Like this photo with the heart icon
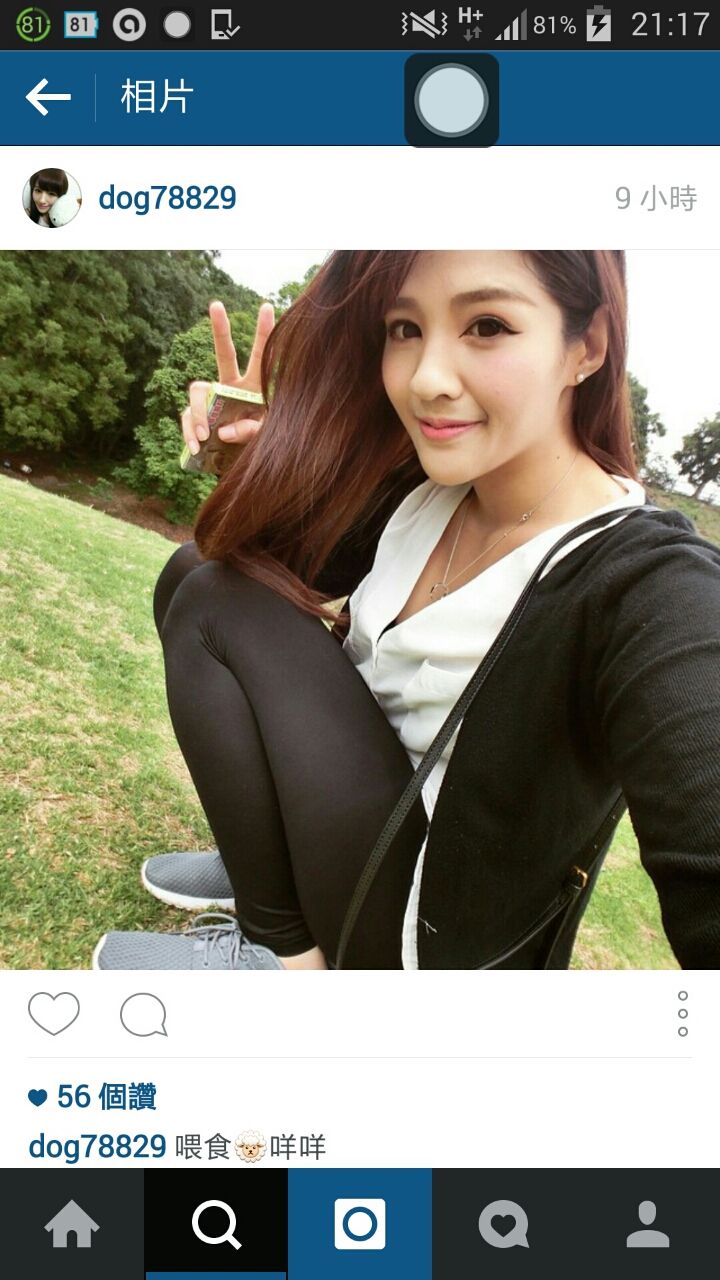The height and width of the screenshot is (1280, 720). pyautogui.click(x=54, y=1014)
